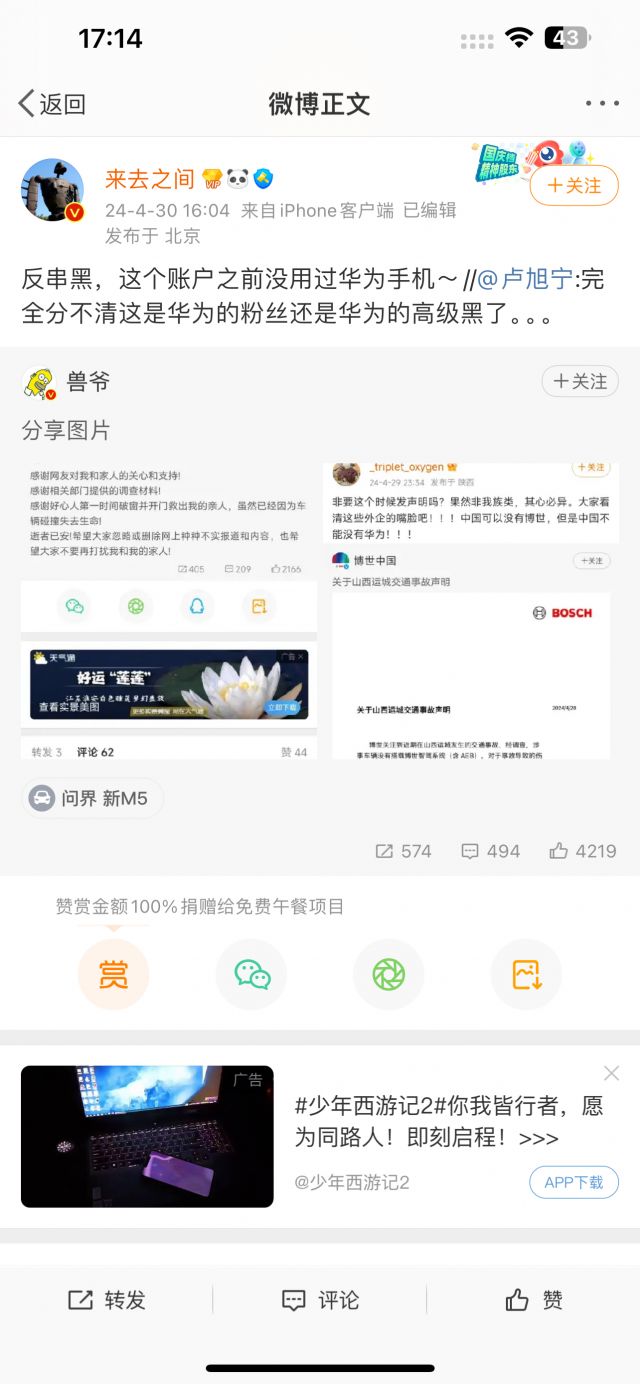Follow 兽爷 with the 关注 button
Screen dimensions: 640x1384
point(580,381)
